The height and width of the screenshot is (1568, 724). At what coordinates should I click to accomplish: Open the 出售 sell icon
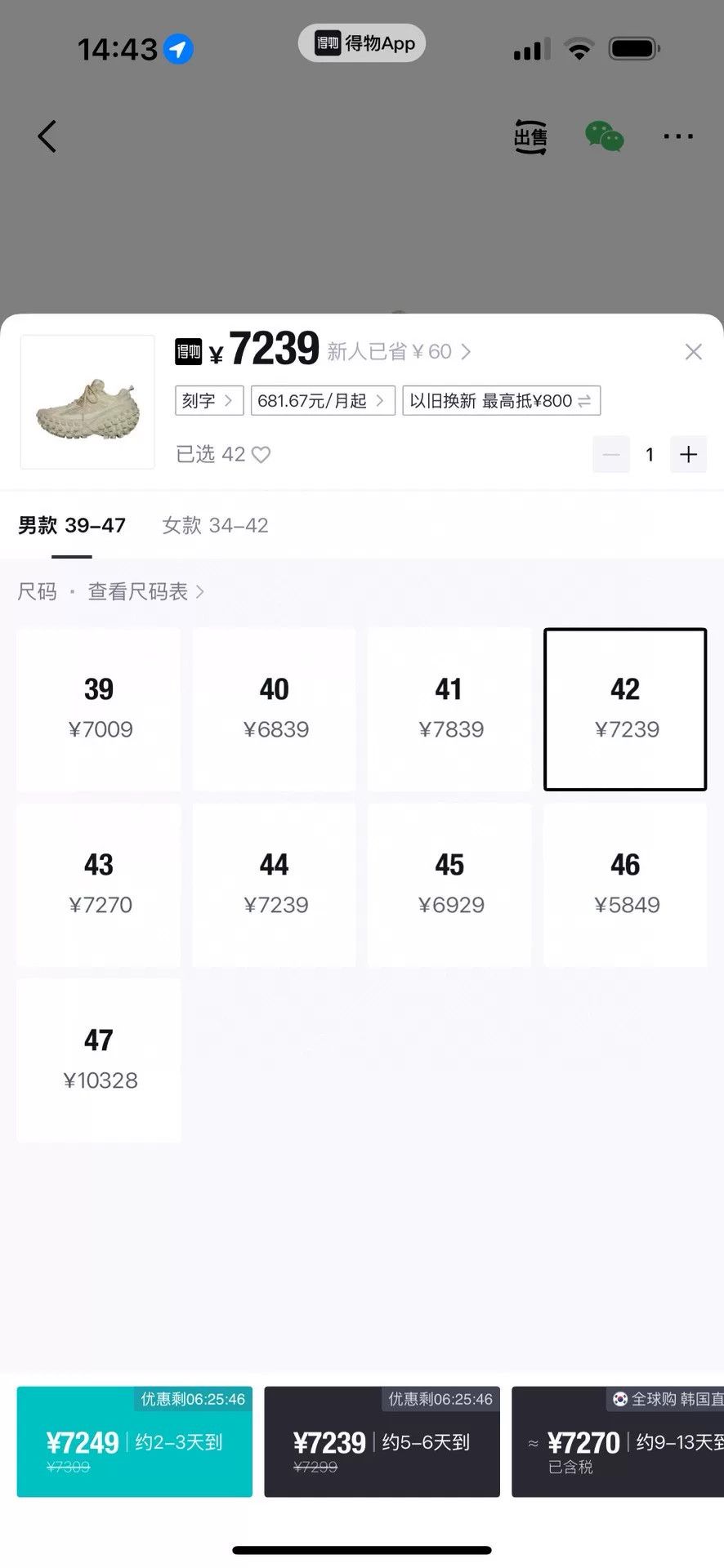click(530, 136)
